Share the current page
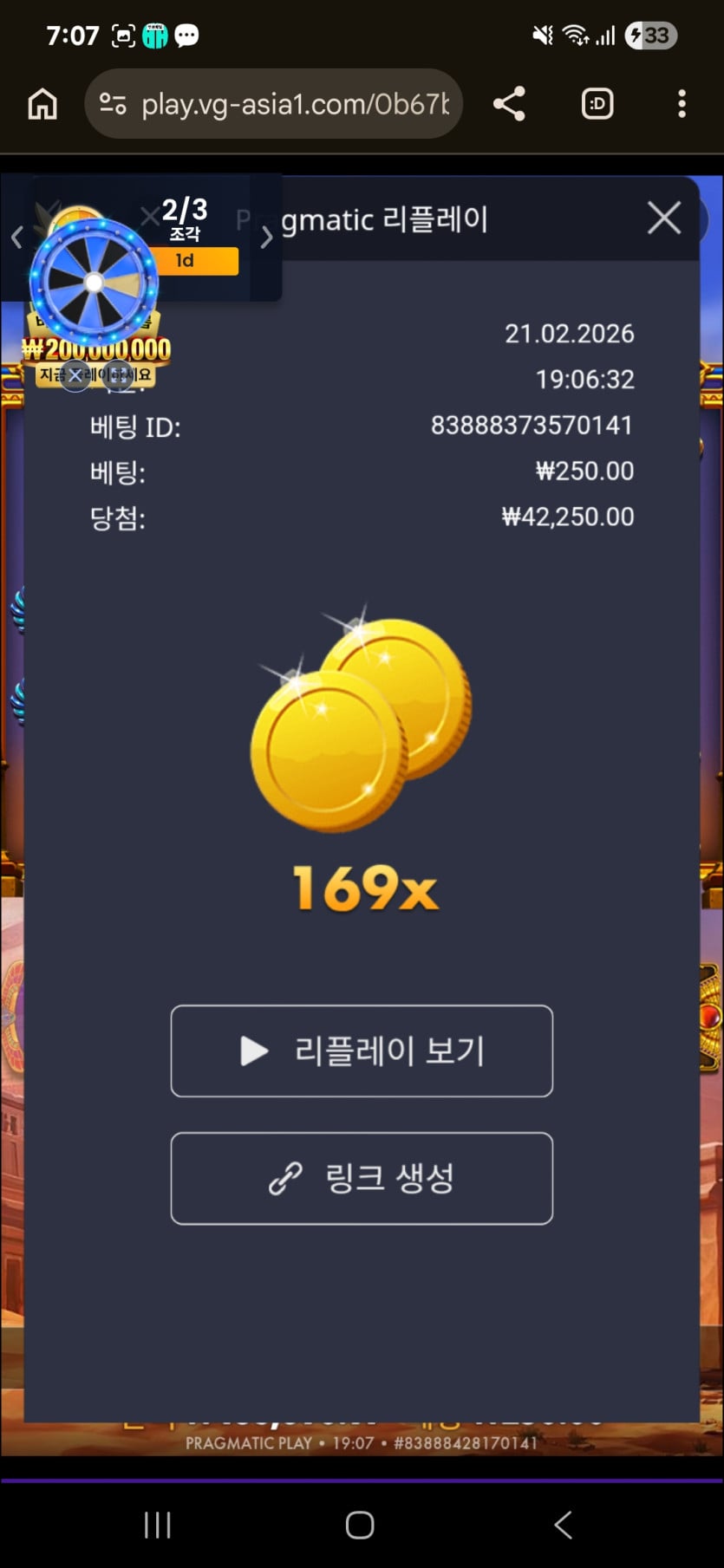Screen dimensions: 724x1568 tap(509, 104)
